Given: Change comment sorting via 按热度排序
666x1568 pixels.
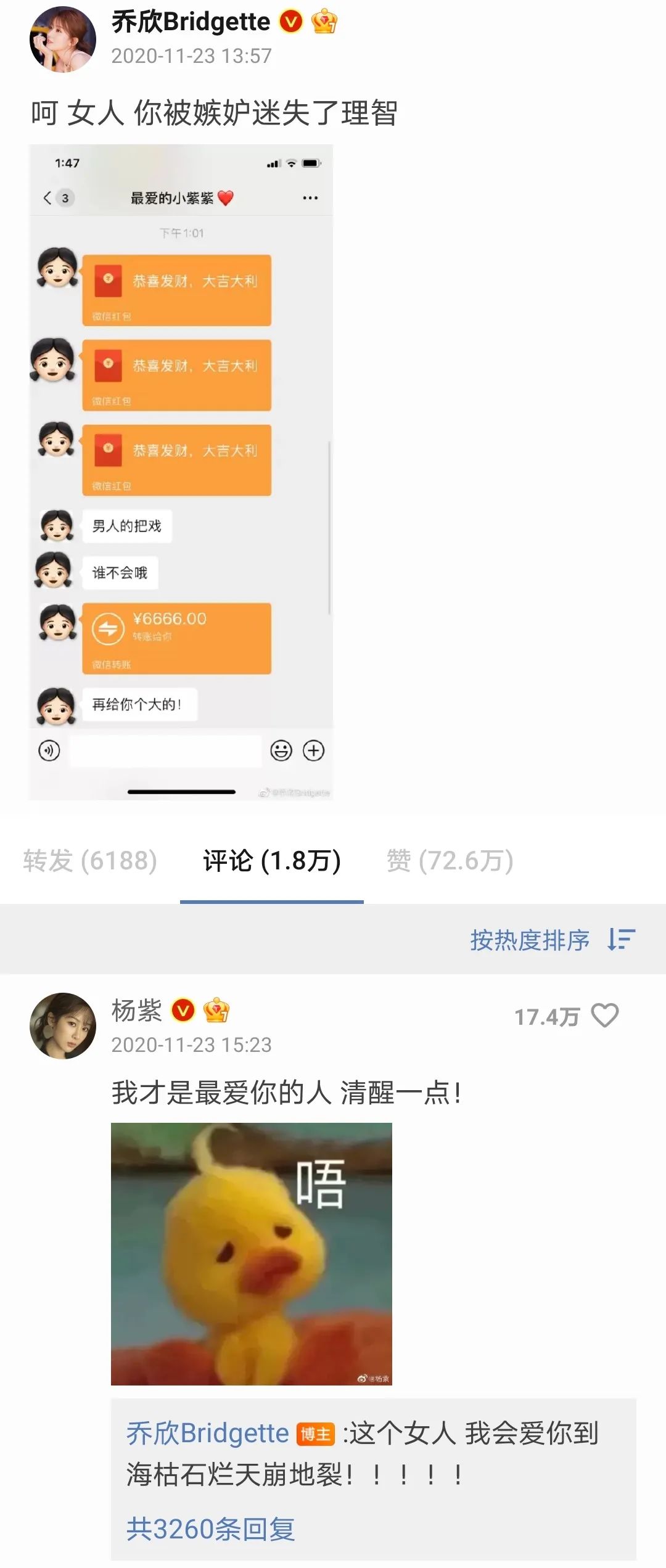Looking at the screenshot, I should [552, 940].
